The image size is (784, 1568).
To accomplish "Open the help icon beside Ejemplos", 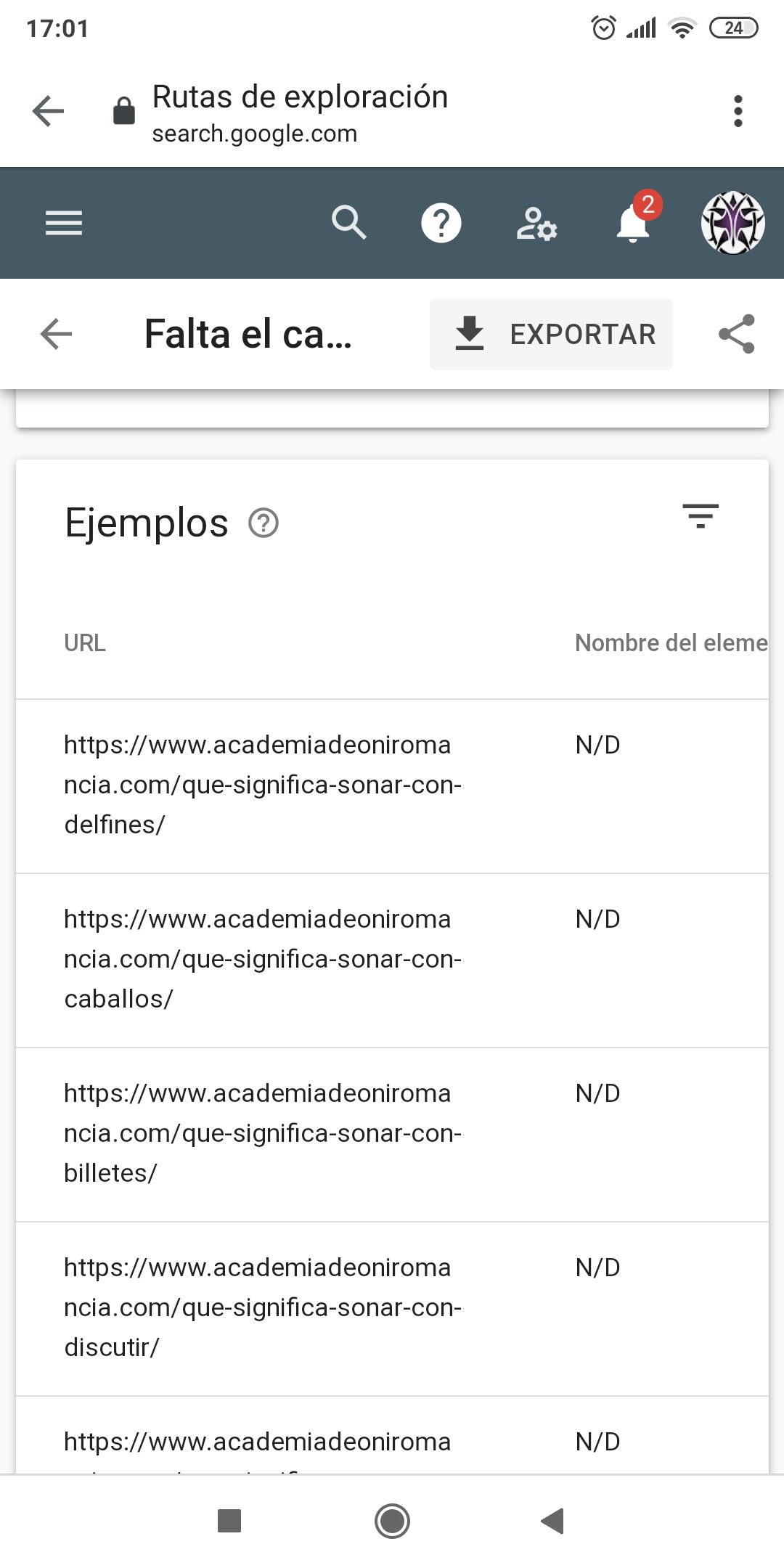I will point(264,523).
